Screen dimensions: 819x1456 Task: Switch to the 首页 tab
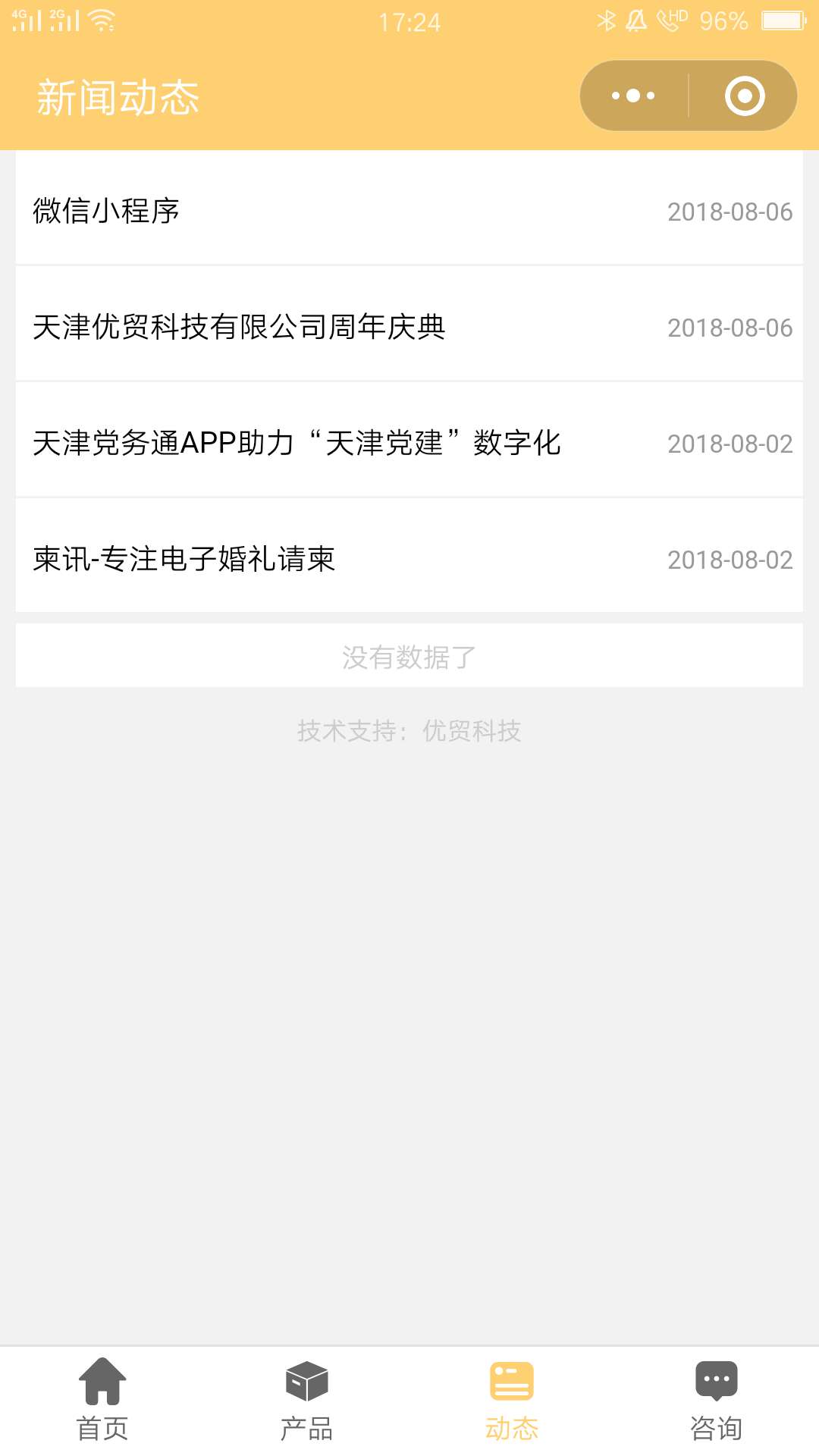(102, 1400)
